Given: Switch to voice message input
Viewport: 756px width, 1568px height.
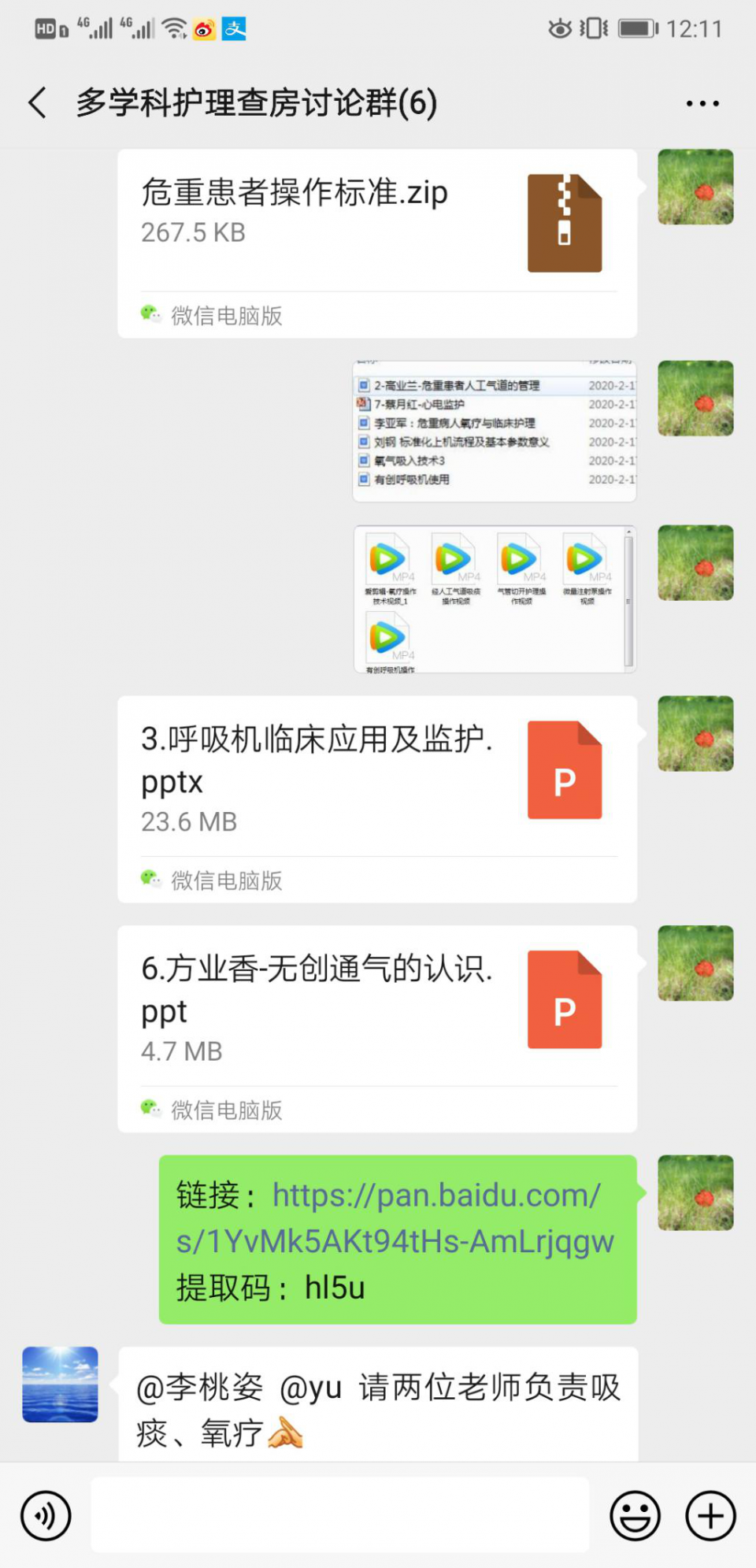Looking at the screenshot, I should [46, 1515].
